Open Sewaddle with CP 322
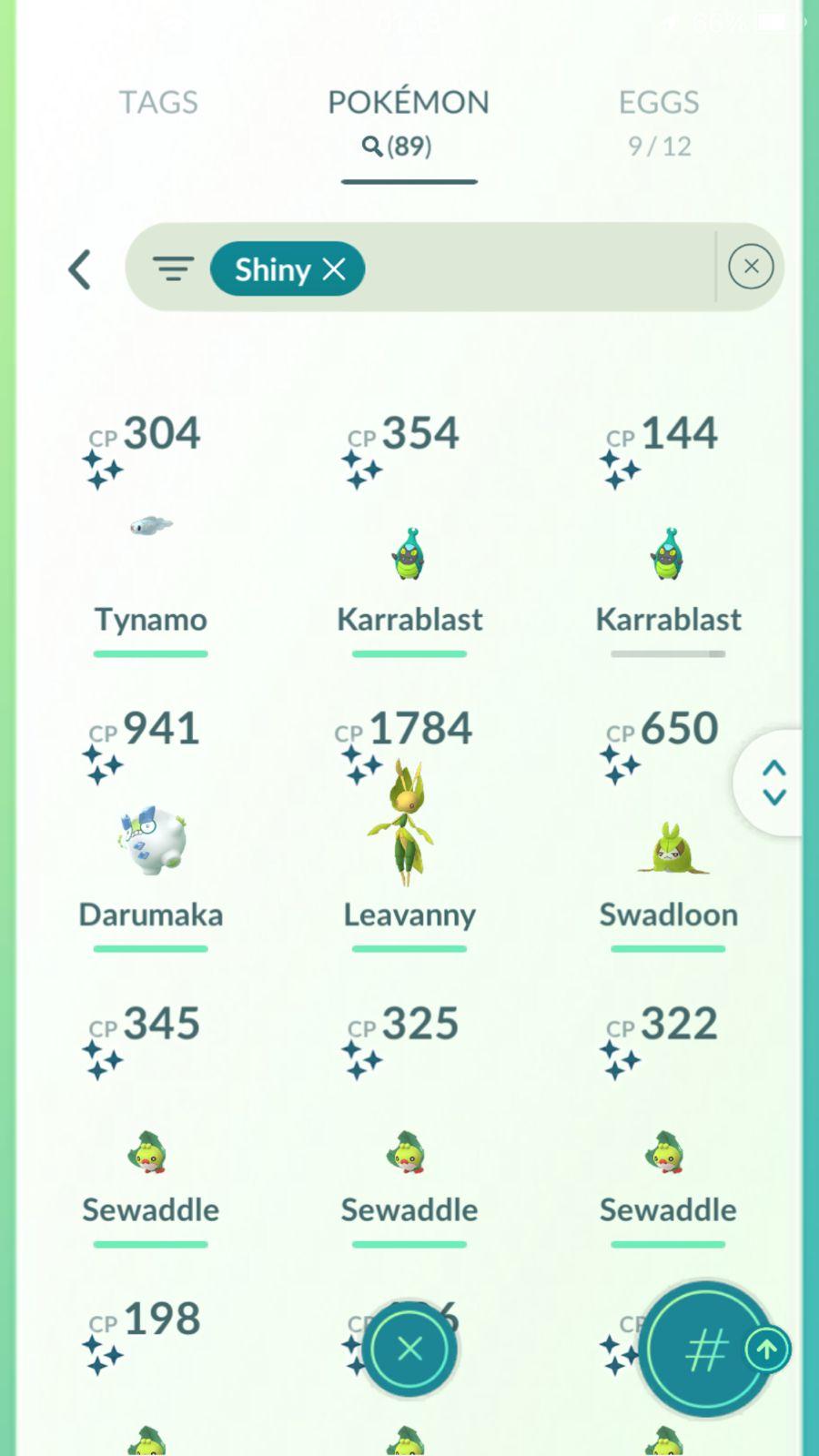Screen dimensions: 819x1456 (x=668, y=1151)
